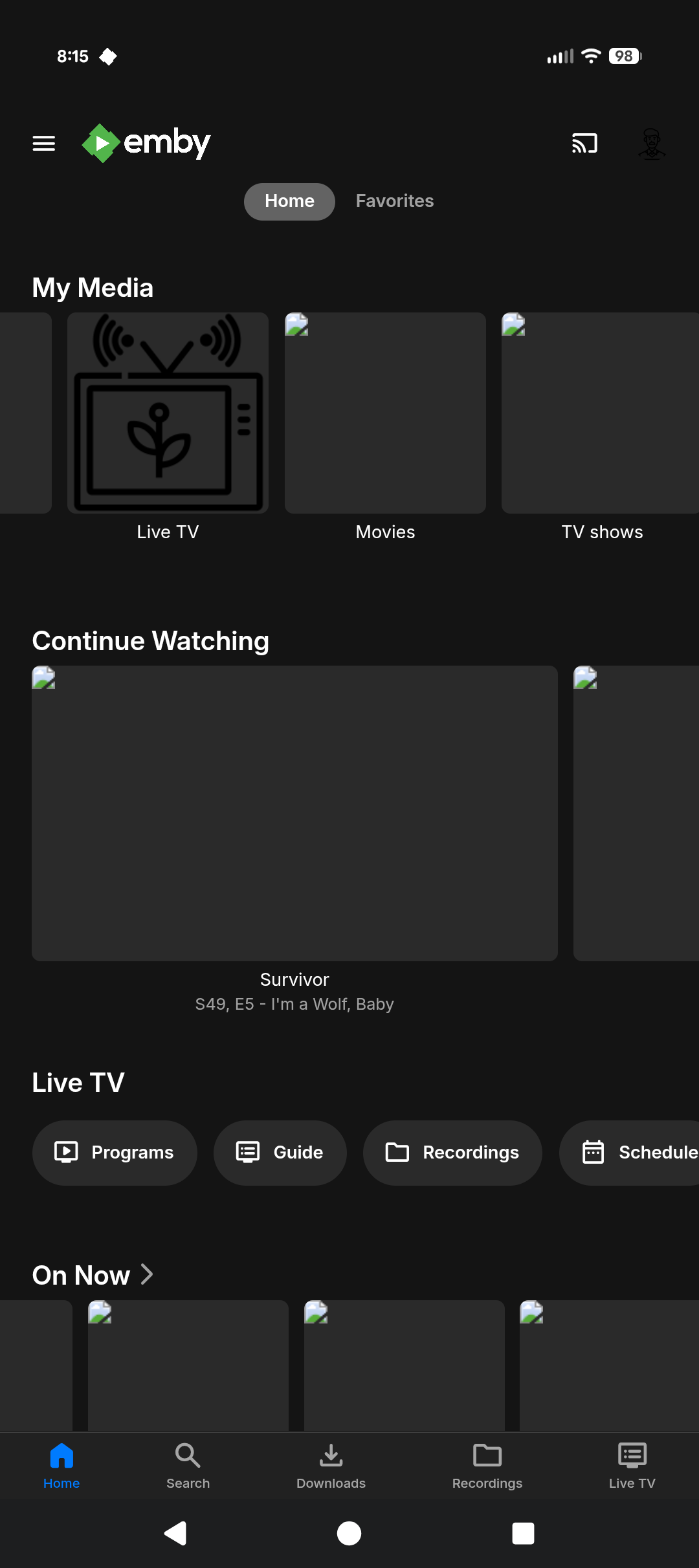The width and height of the screenshot is (699, 1568).
Task: Switch to Live TV bottom tab
Action: [x=632, y=1466]
